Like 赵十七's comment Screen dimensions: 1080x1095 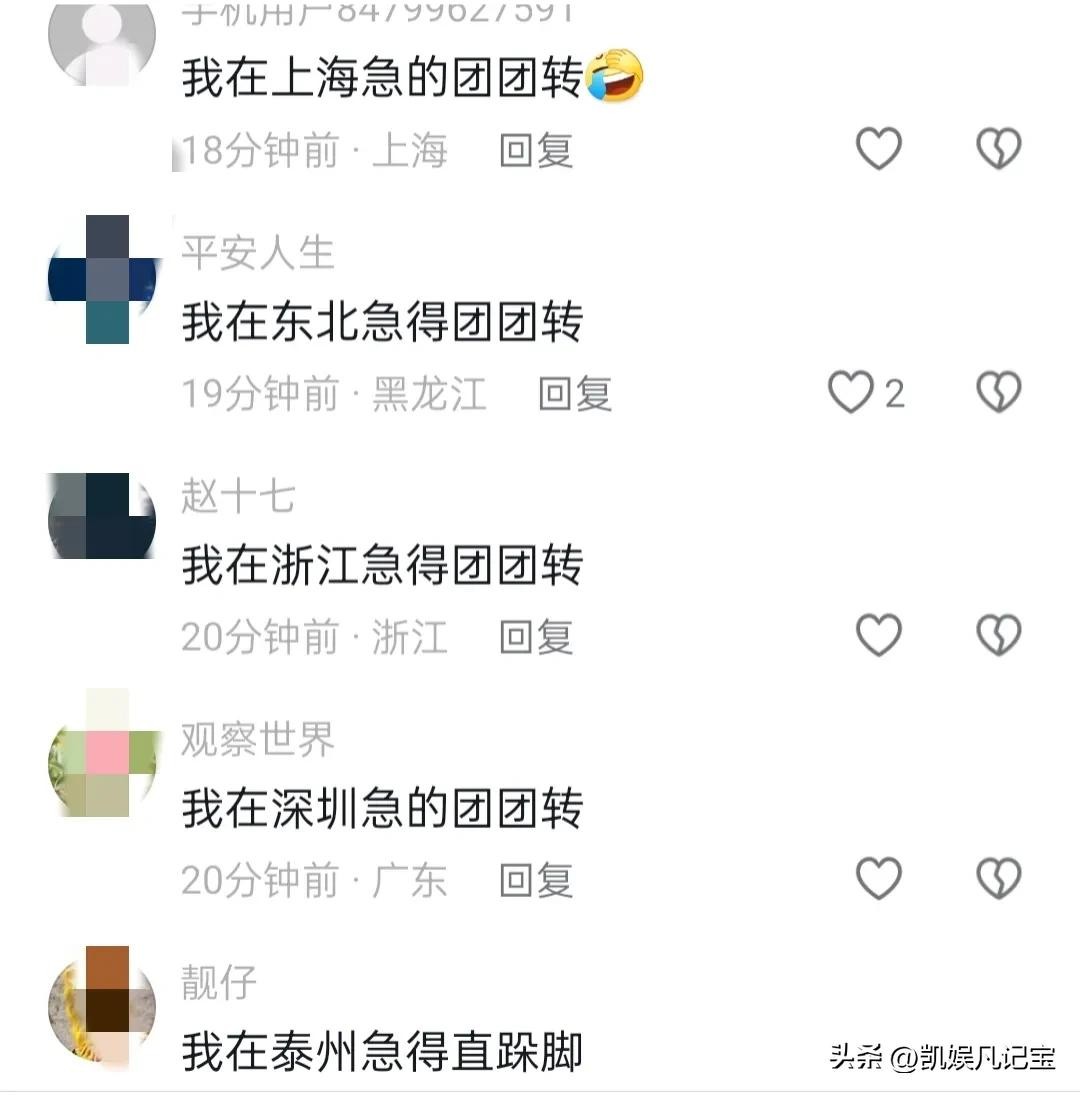click(879, 635)
